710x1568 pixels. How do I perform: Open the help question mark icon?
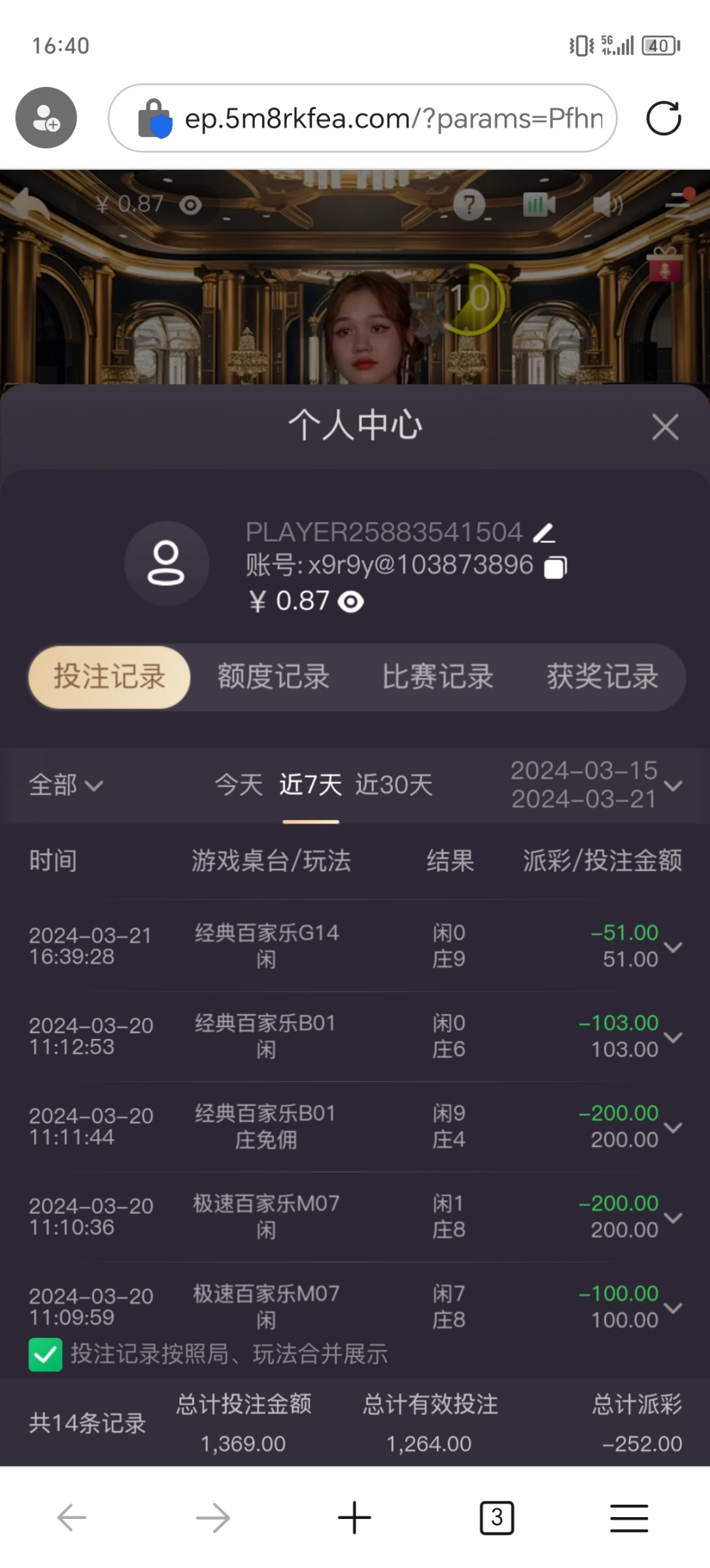(x=468, y=204)
